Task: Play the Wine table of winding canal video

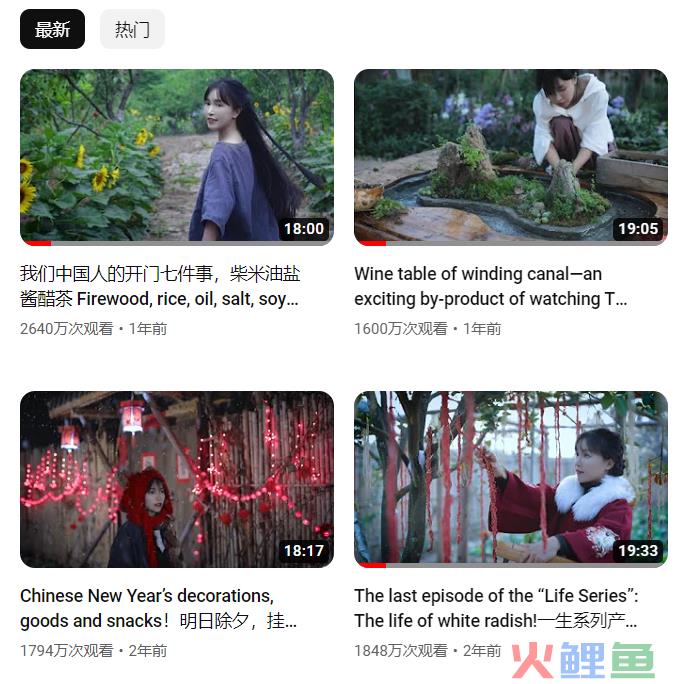Action: [x=510, y=157]
